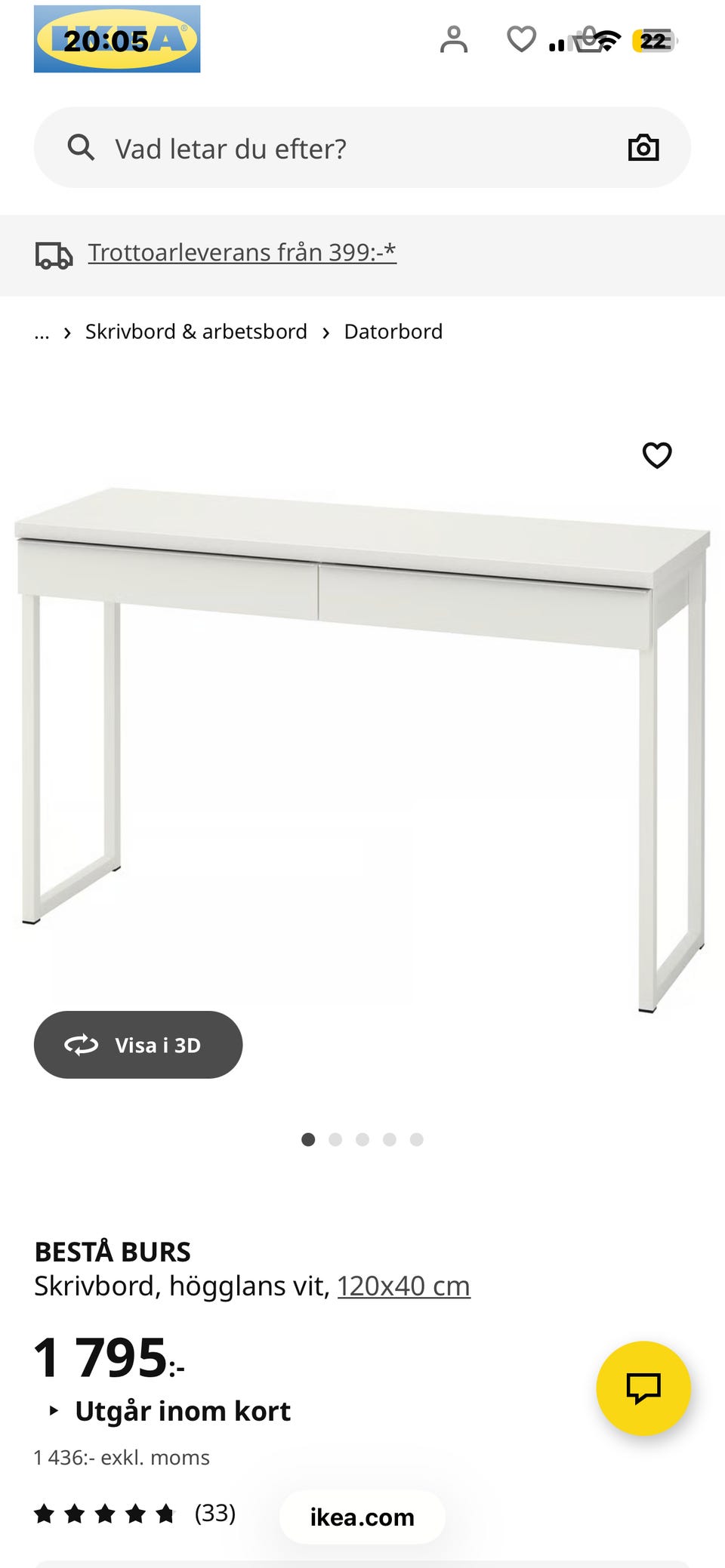Go to Skrivbord & arbetsbord category
725x1568 pixels.
(196, 332)
